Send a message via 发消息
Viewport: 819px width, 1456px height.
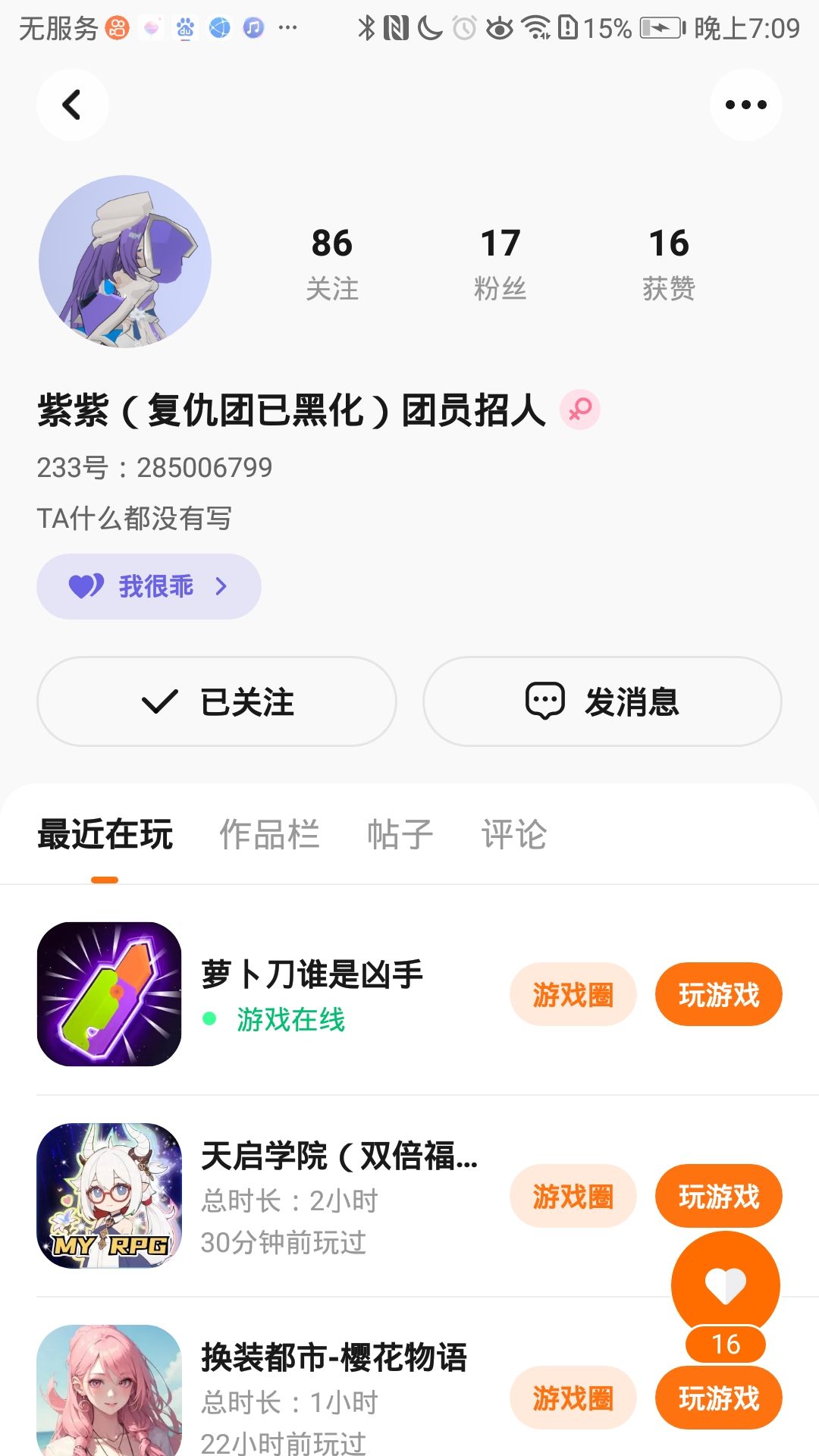[602, 701]
